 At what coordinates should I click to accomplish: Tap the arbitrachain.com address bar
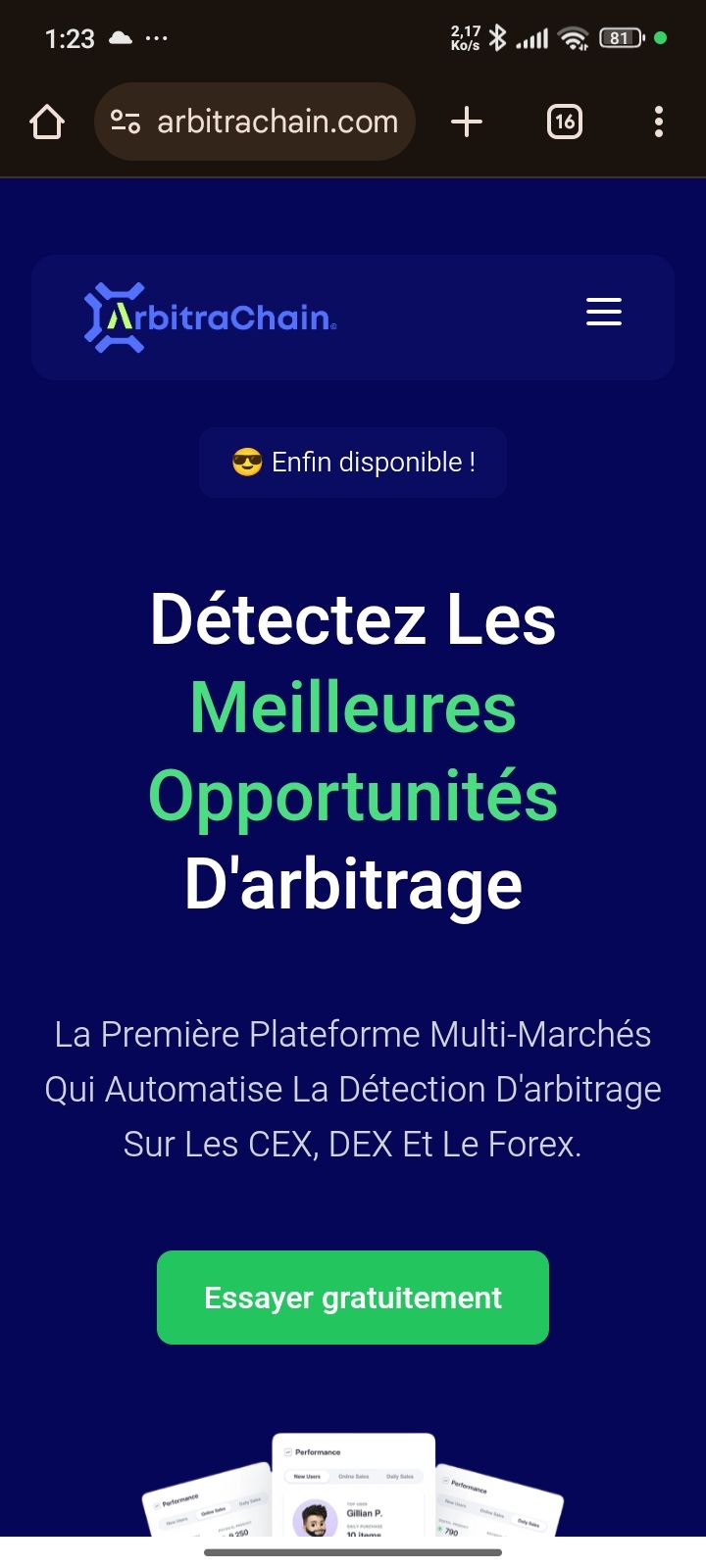click(277, 122)
